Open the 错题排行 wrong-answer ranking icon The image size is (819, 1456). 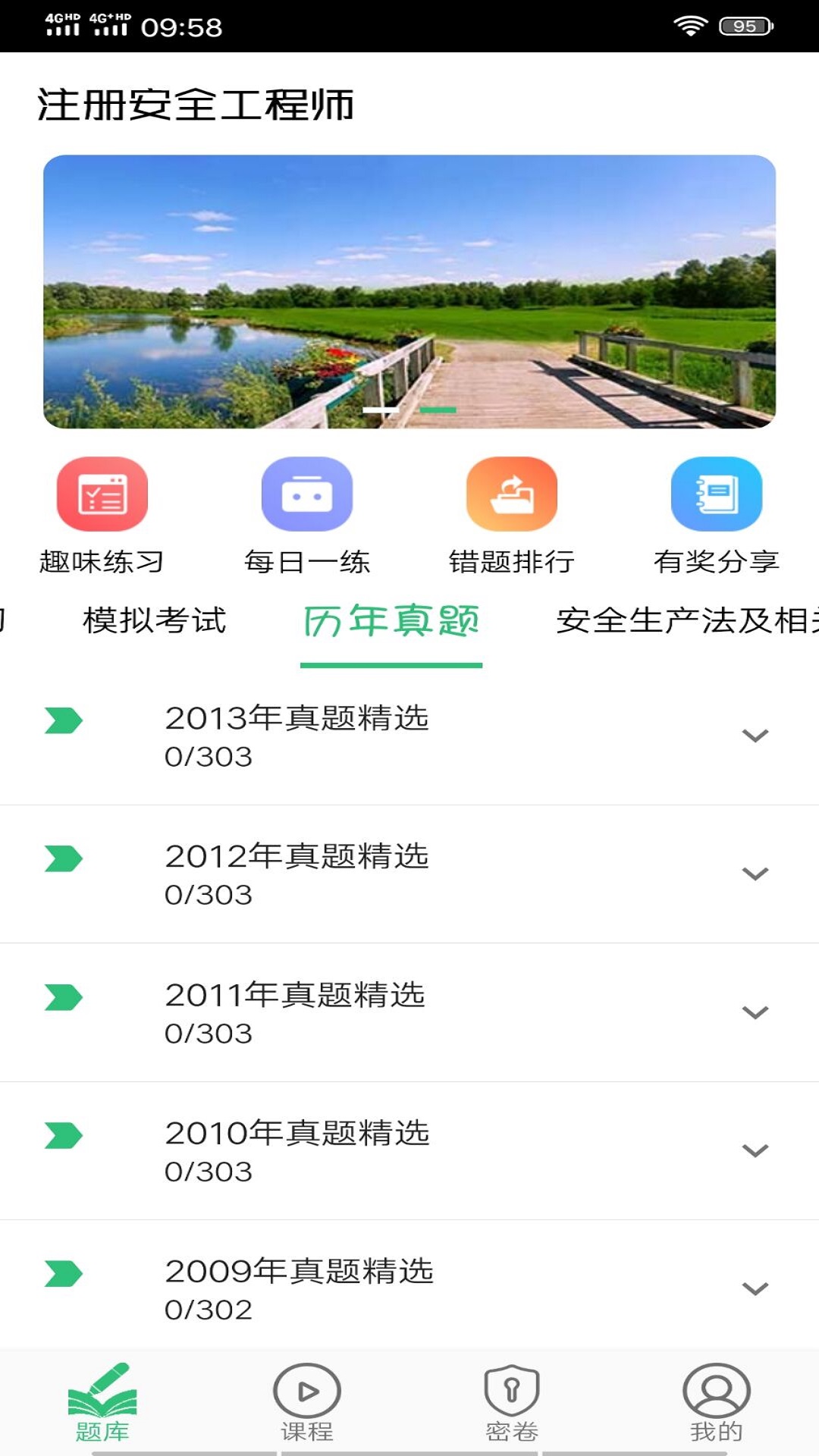click(x=512, y=497)
